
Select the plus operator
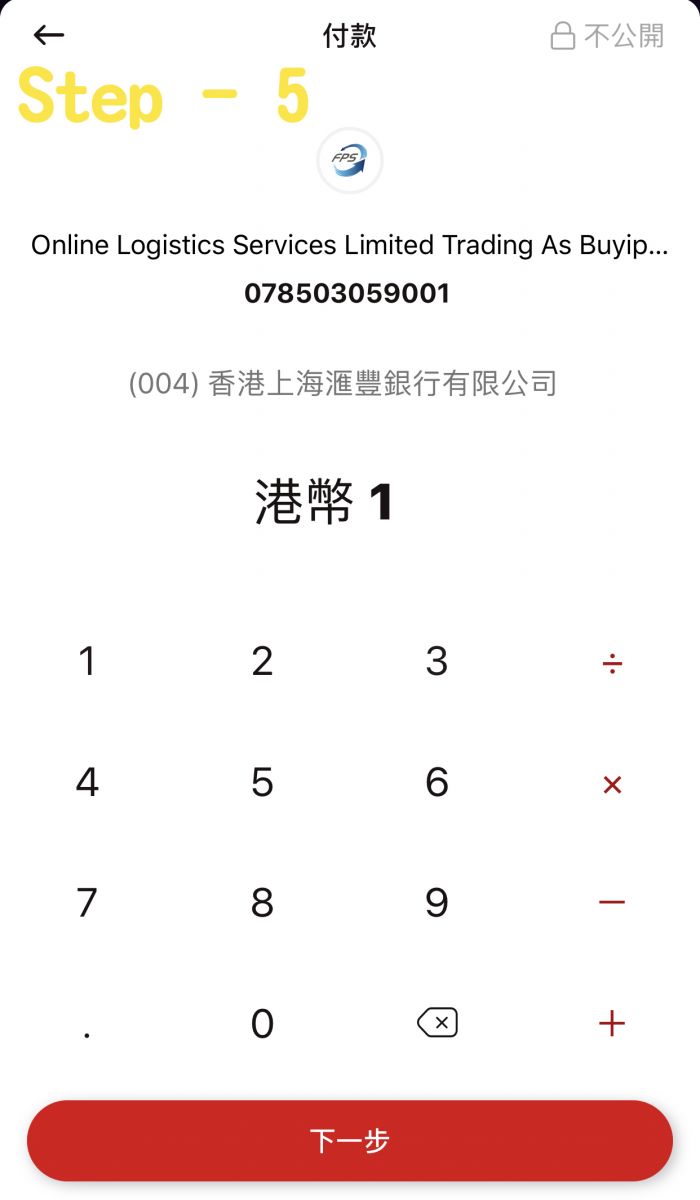click(612, 1023)
